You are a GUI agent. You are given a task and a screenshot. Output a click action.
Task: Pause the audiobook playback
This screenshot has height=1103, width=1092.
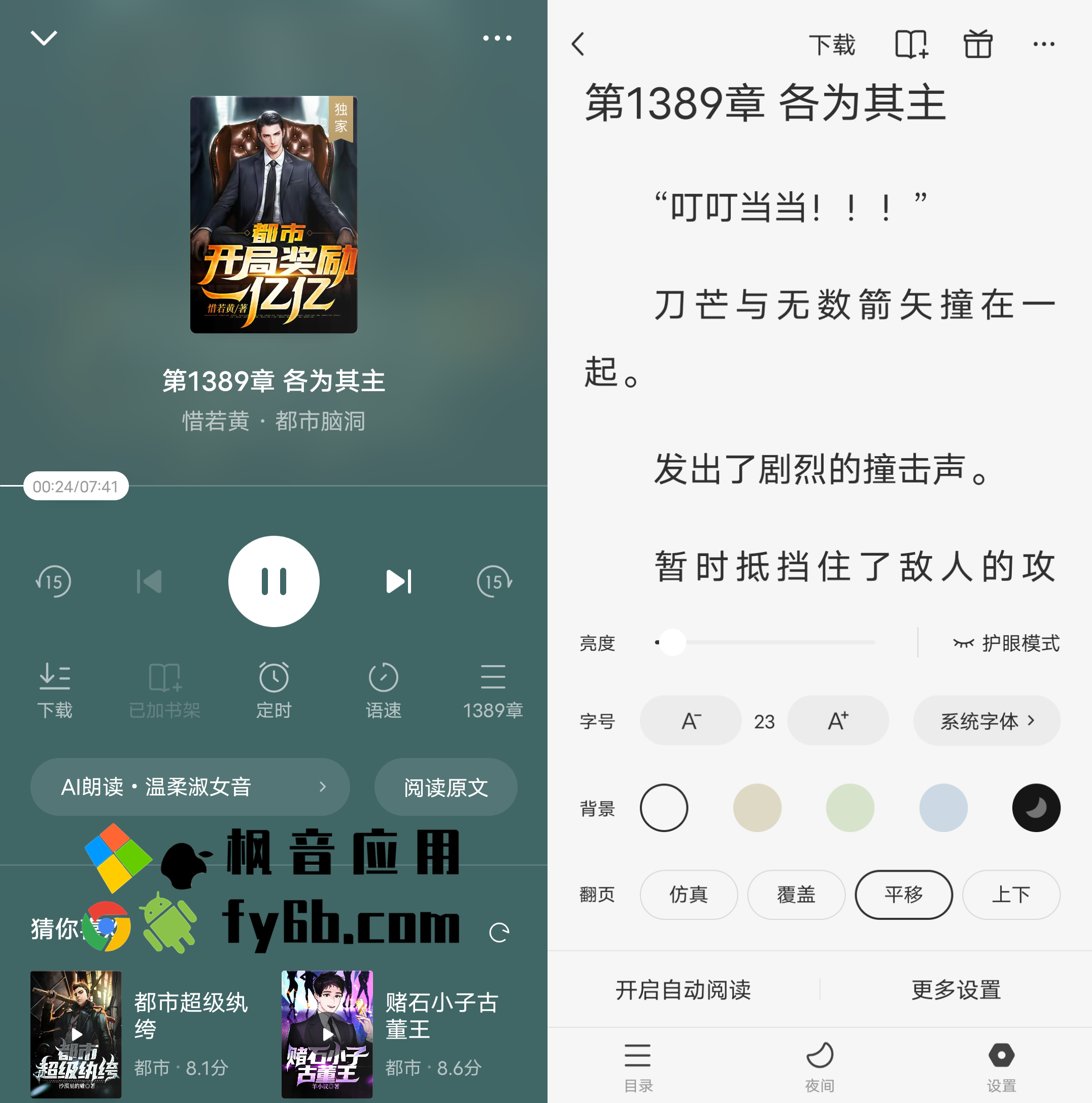(274, 581)
